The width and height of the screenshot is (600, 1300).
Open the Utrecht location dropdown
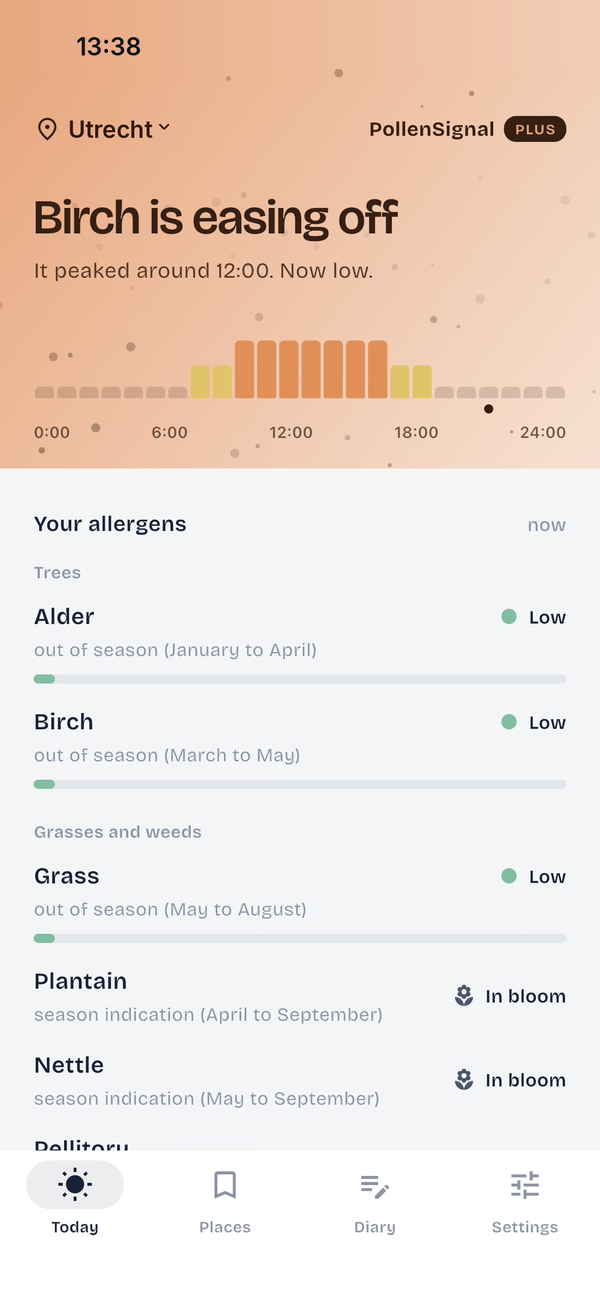click(103, 129)
